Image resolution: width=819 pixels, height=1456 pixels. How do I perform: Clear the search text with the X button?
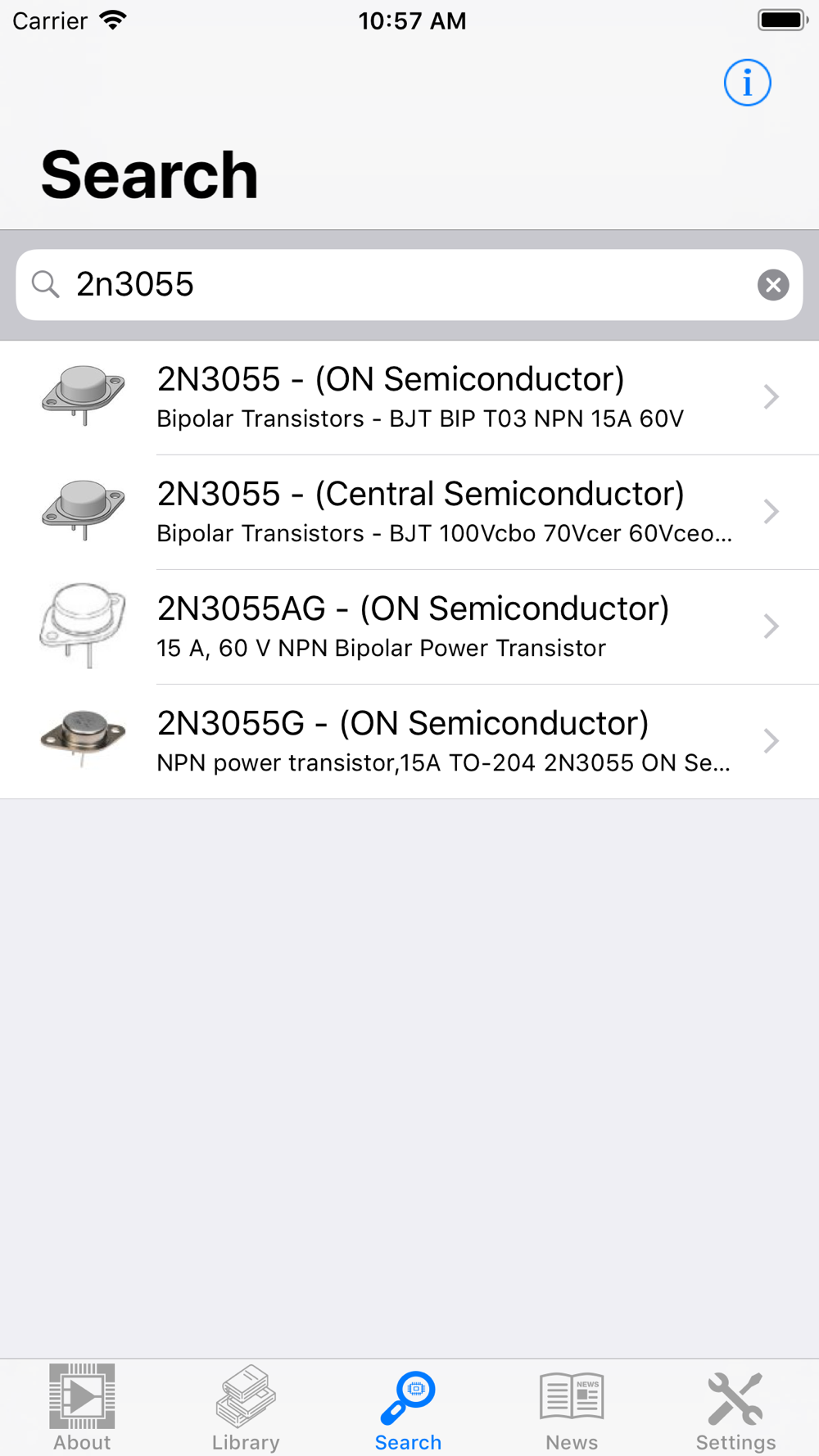tap(772, 285)
